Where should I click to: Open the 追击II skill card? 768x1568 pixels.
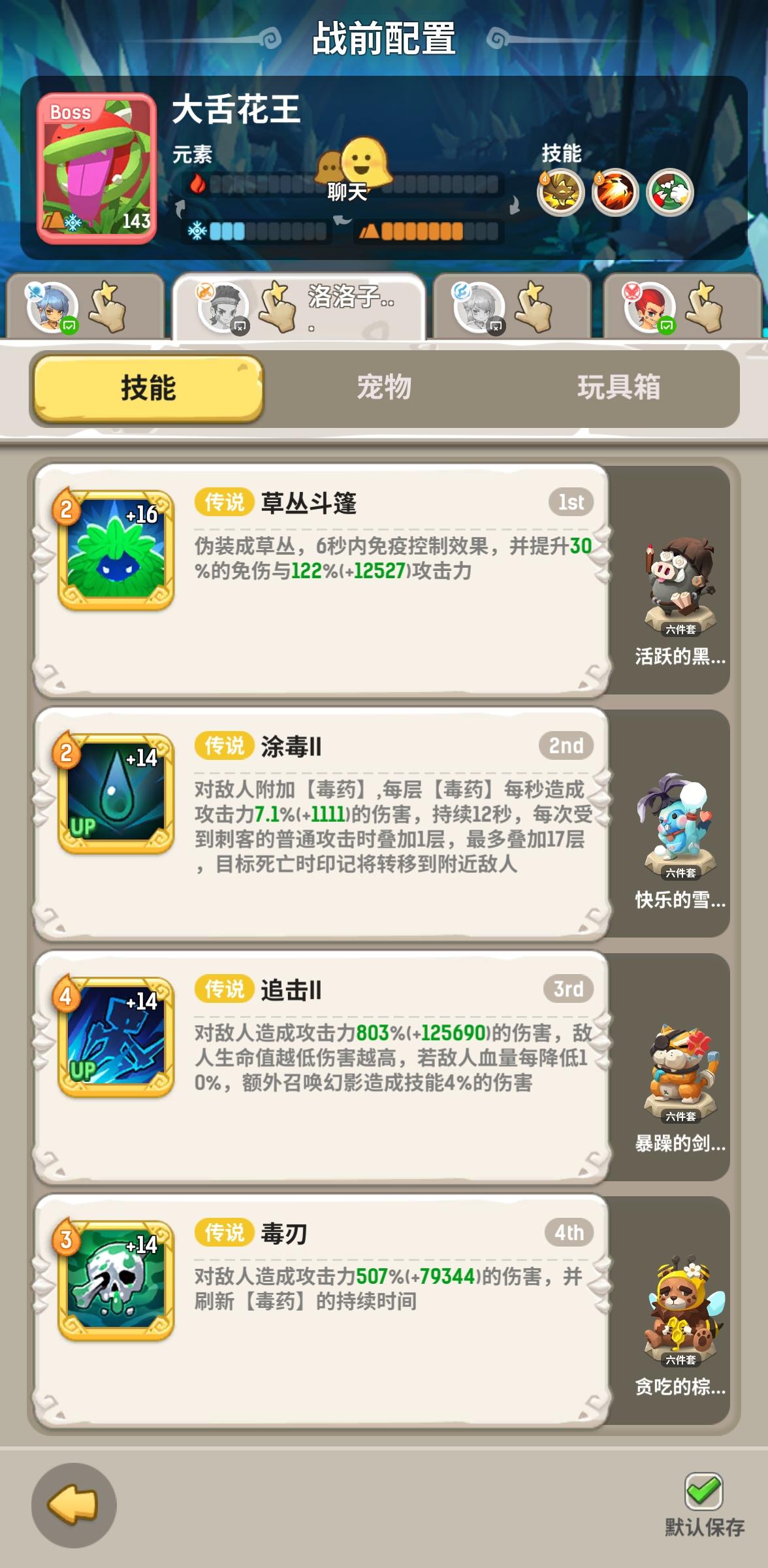click(x=321, y=1068)
